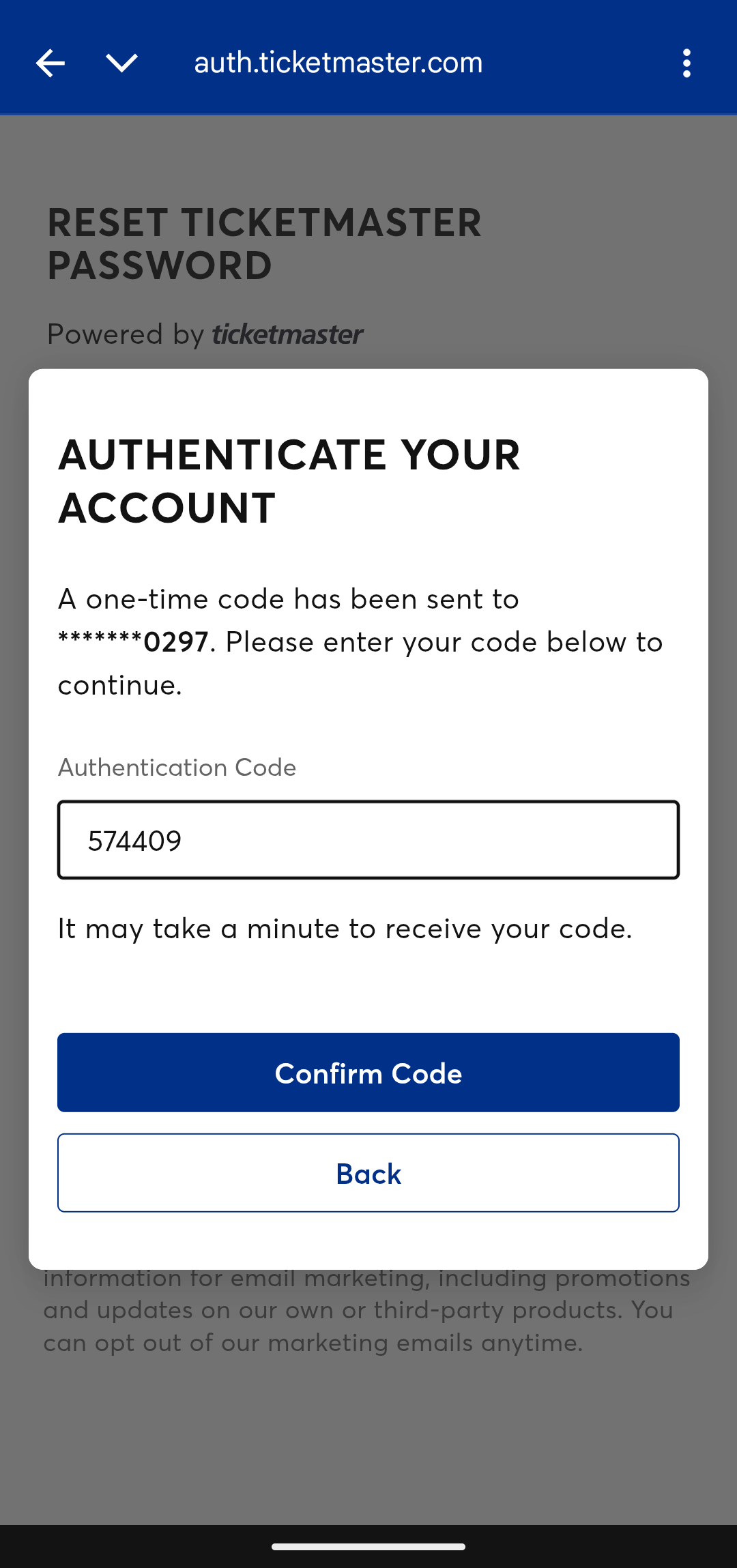Image resolution: width=737 pixels, height=1568 pixels.
Task: Click inside the Authentication Code input field
Action: (369, 839)
